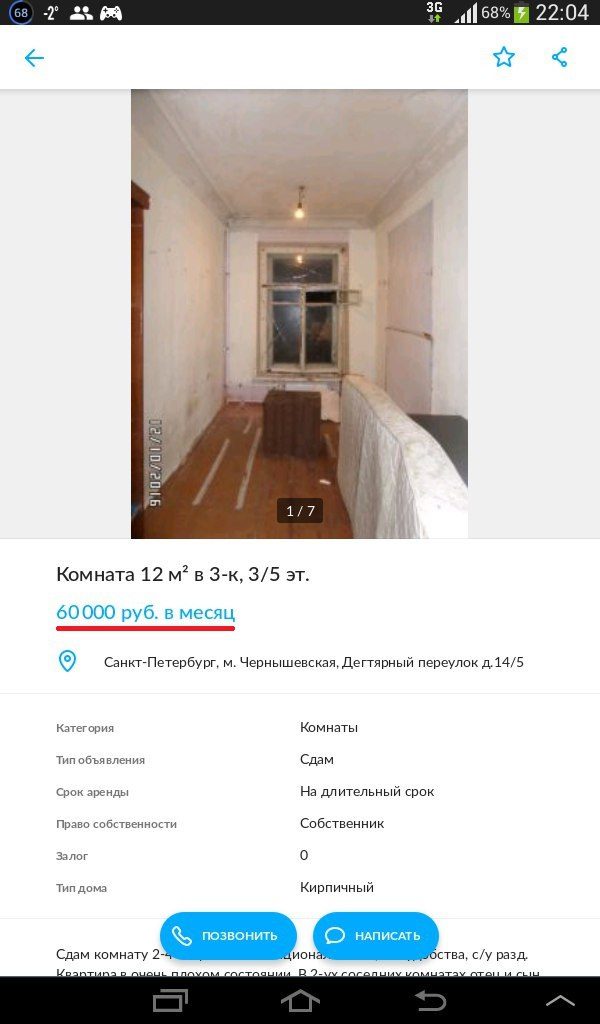The width and height of the screenshot is (600, 1024).
Task: Open recent apps in navigation bar
Action: (x=170, y=1000)
